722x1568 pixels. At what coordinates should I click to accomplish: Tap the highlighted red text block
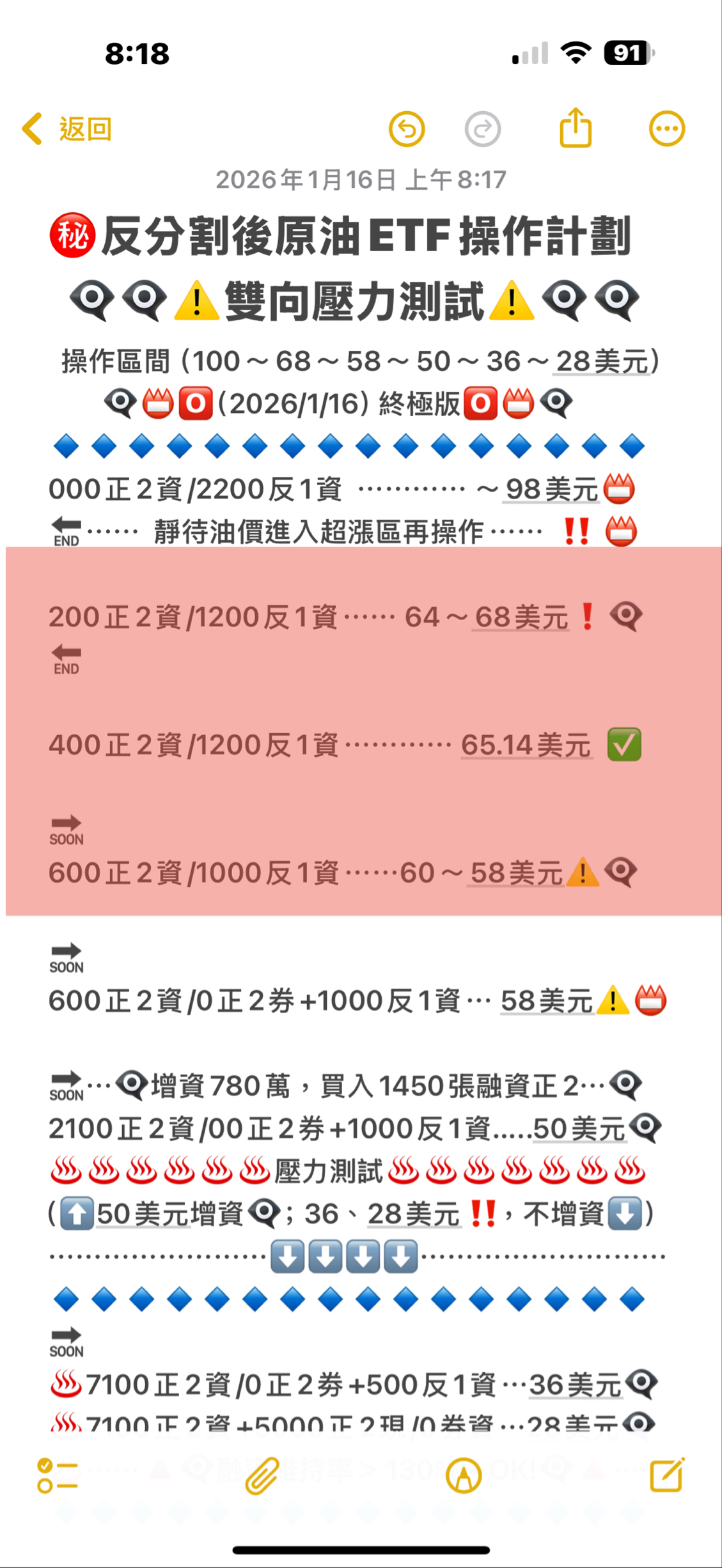(x=361, y=735)
